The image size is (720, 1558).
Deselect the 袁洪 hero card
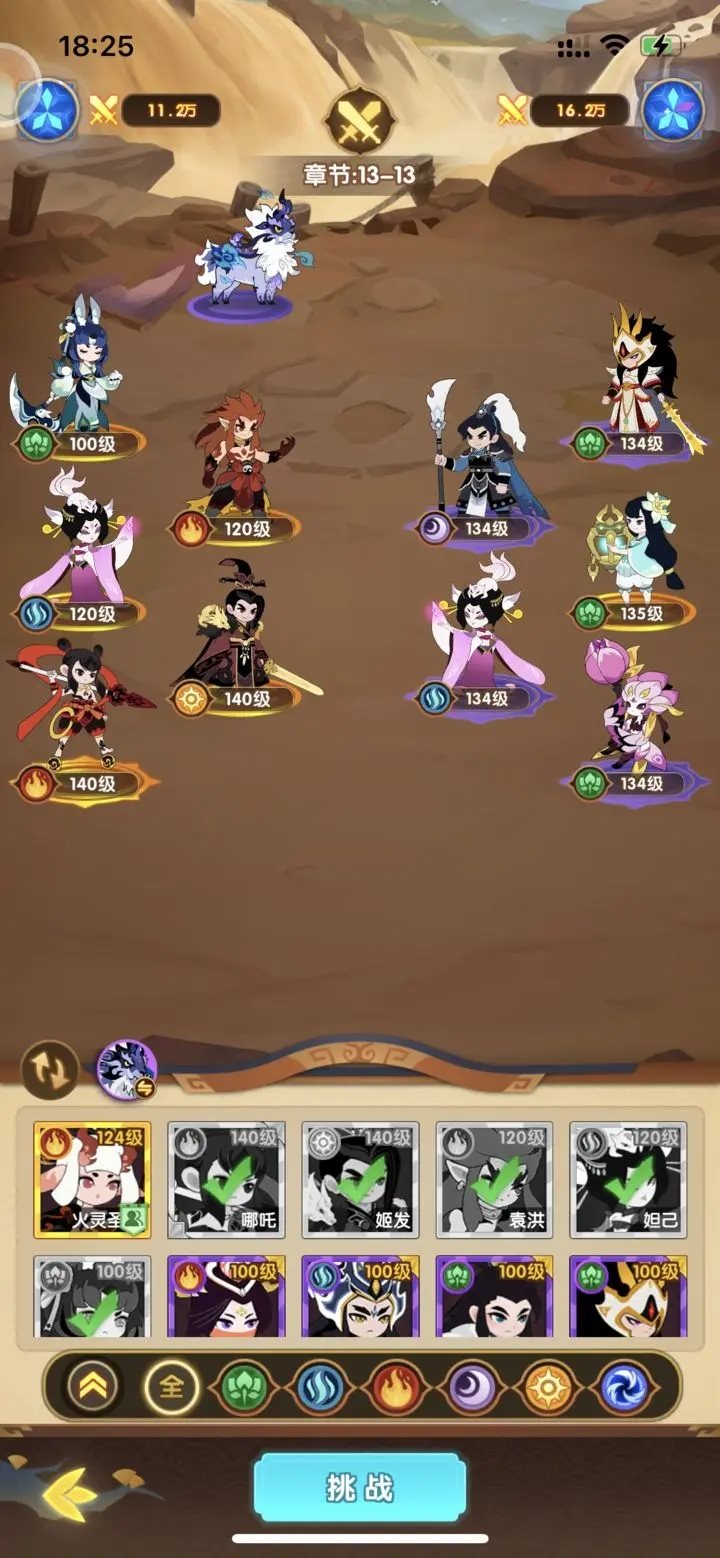494,1180
